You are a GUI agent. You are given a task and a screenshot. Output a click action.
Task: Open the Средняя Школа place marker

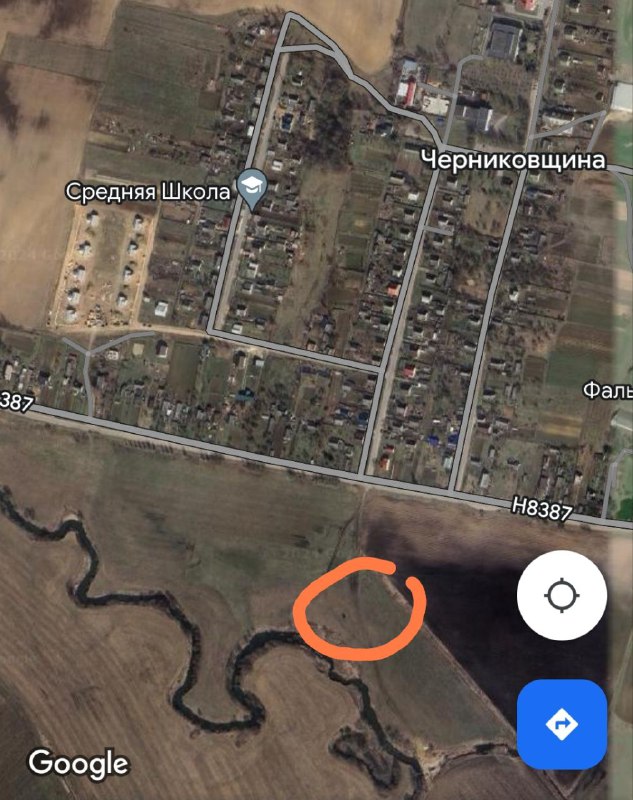249,187
